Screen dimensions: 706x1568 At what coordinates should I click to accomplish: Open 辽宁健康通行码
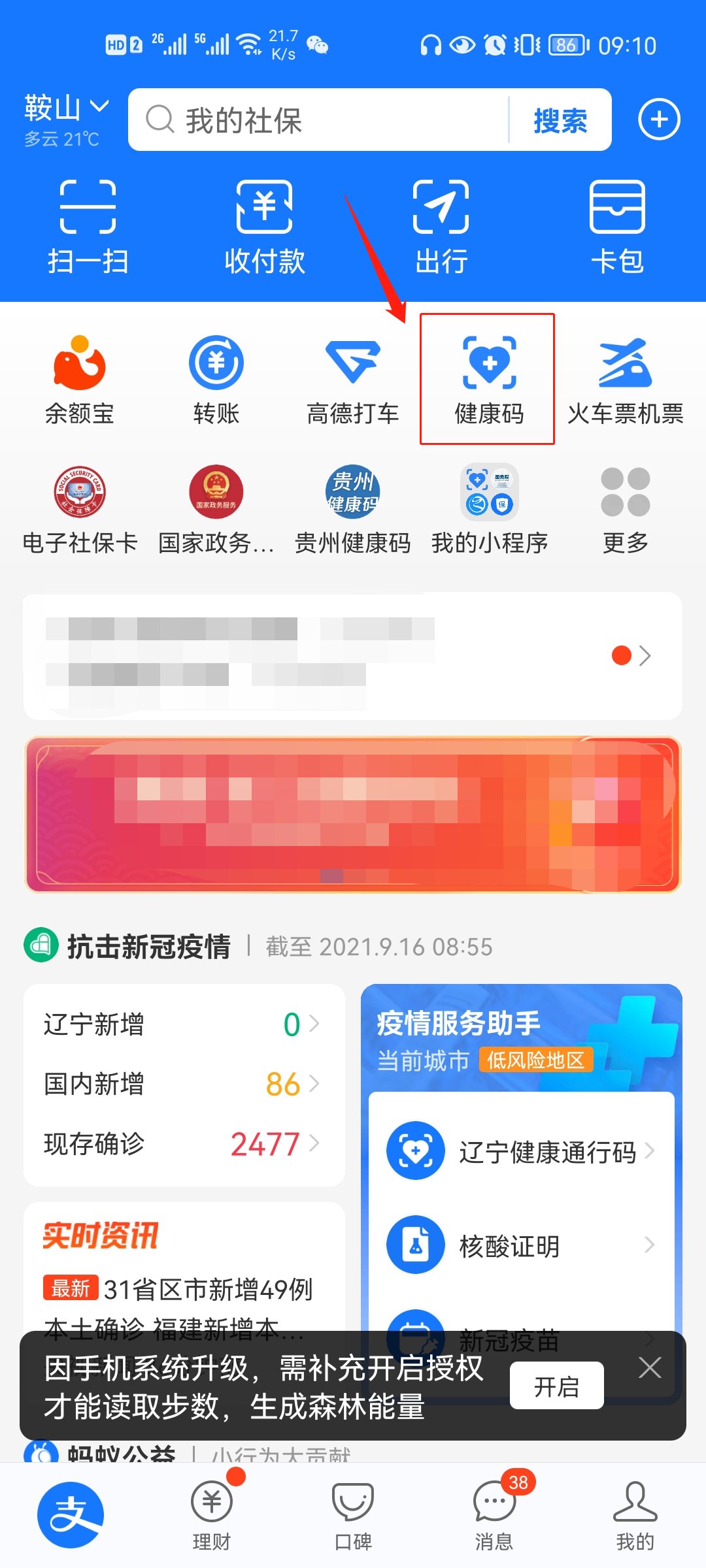521,1152
